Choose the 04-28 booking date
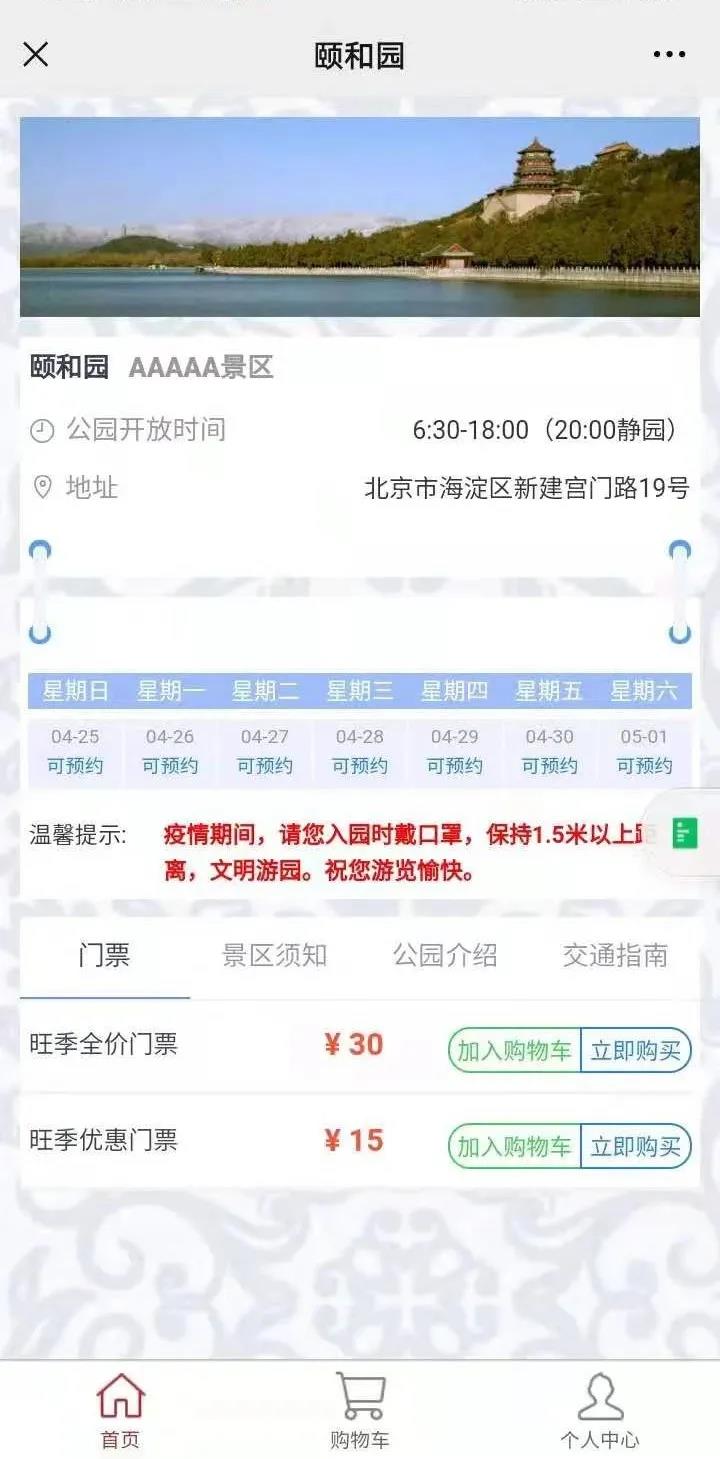Screen dimensions: 720x1459 [x=360, y=752]
